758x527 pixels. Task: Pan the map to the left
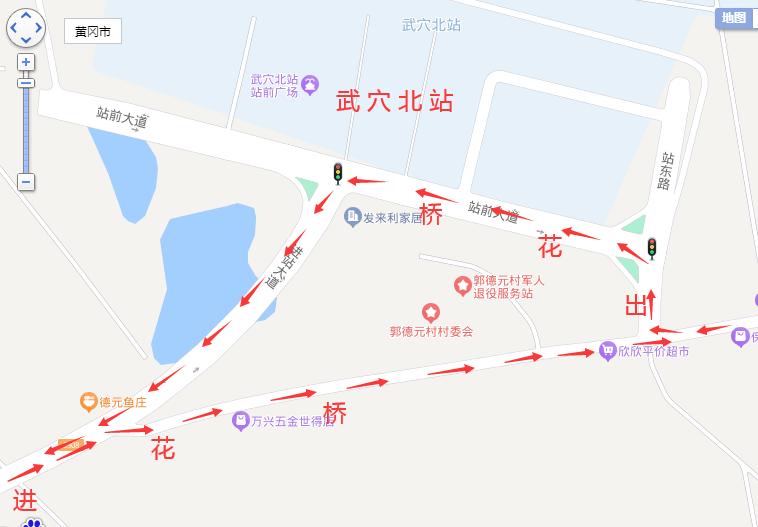[x=13, y=28]
